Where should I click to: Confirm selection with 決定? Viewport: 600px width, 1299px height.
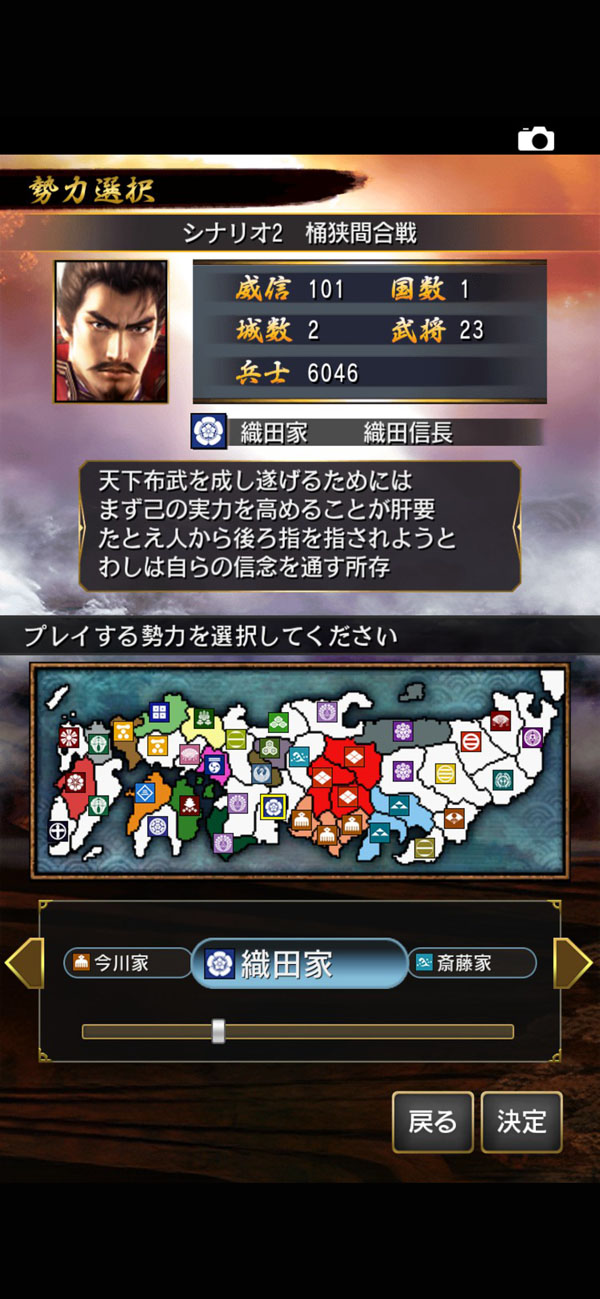click(521, 1121)
